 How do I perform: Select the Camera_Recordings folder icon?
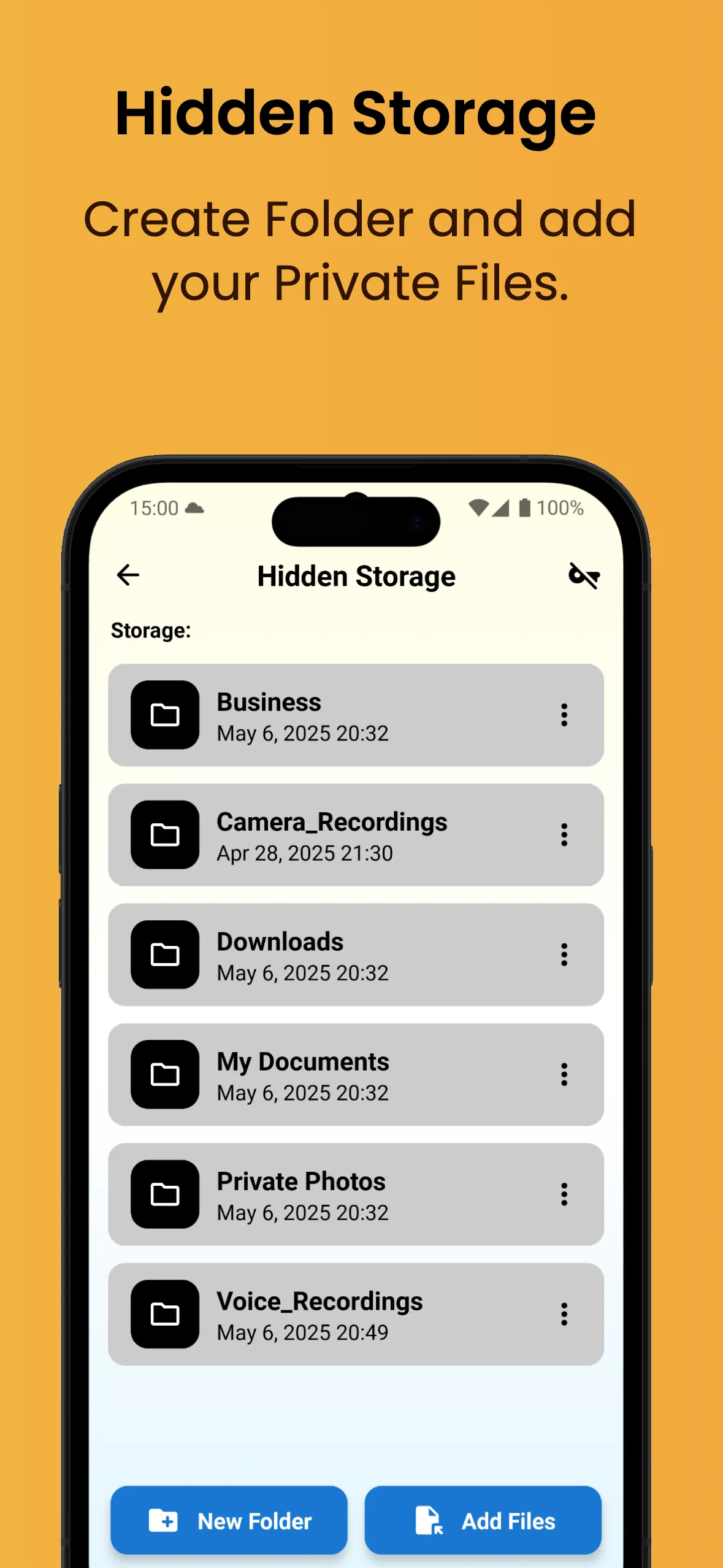(x=164, y=836)
